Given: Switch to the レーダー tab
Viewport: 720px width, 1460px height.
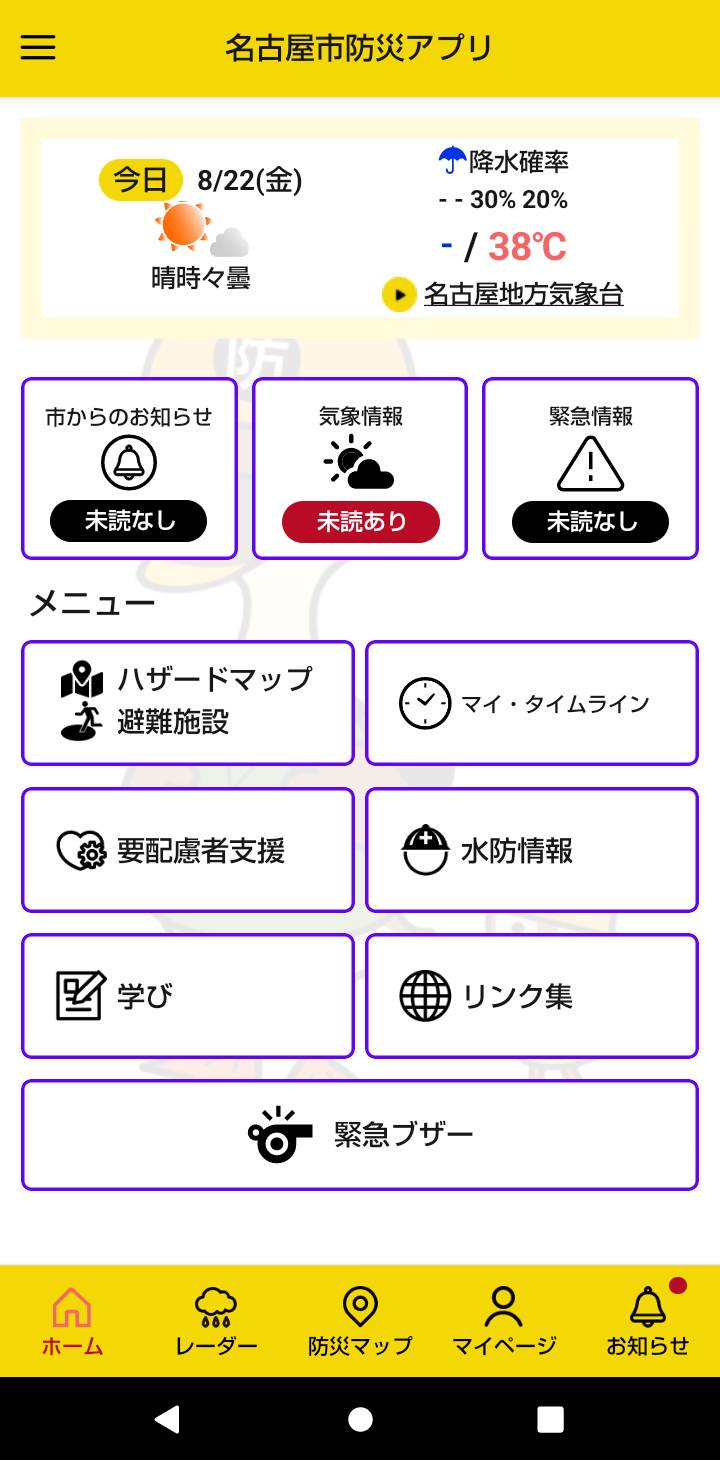Looking at the screenshot, I should click(x=216, y=1321).
